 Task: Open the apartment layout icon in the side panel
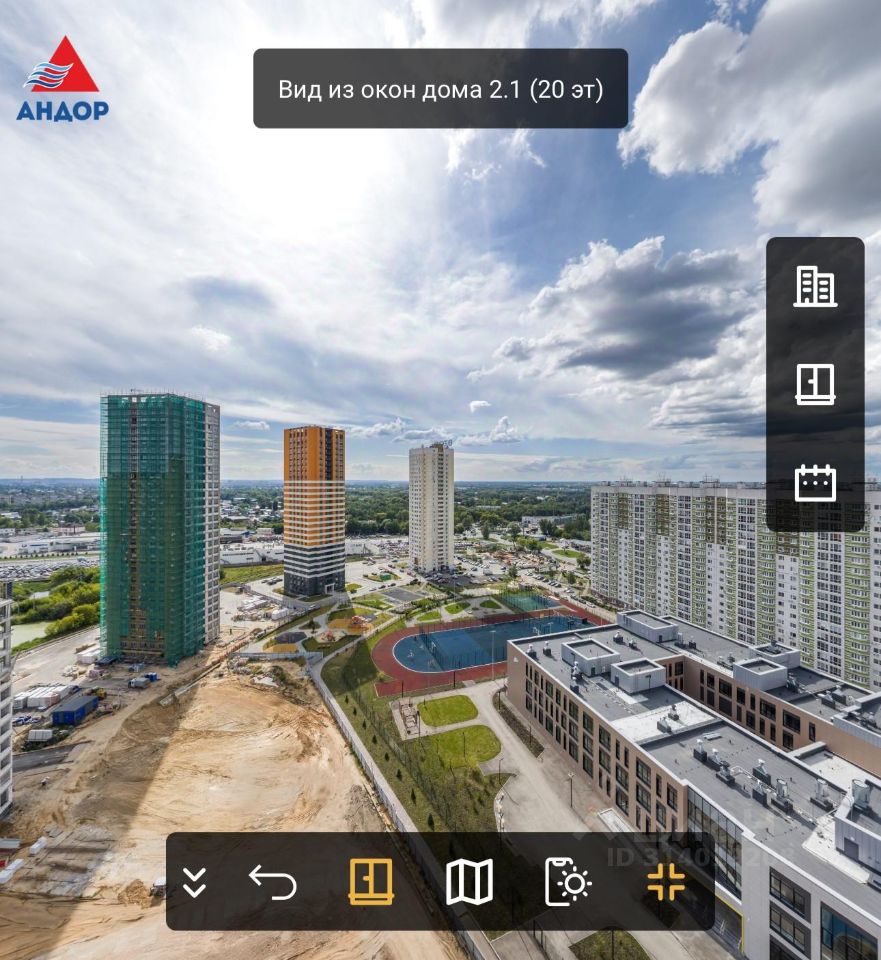pyautogui.click(x=815, y=384)
